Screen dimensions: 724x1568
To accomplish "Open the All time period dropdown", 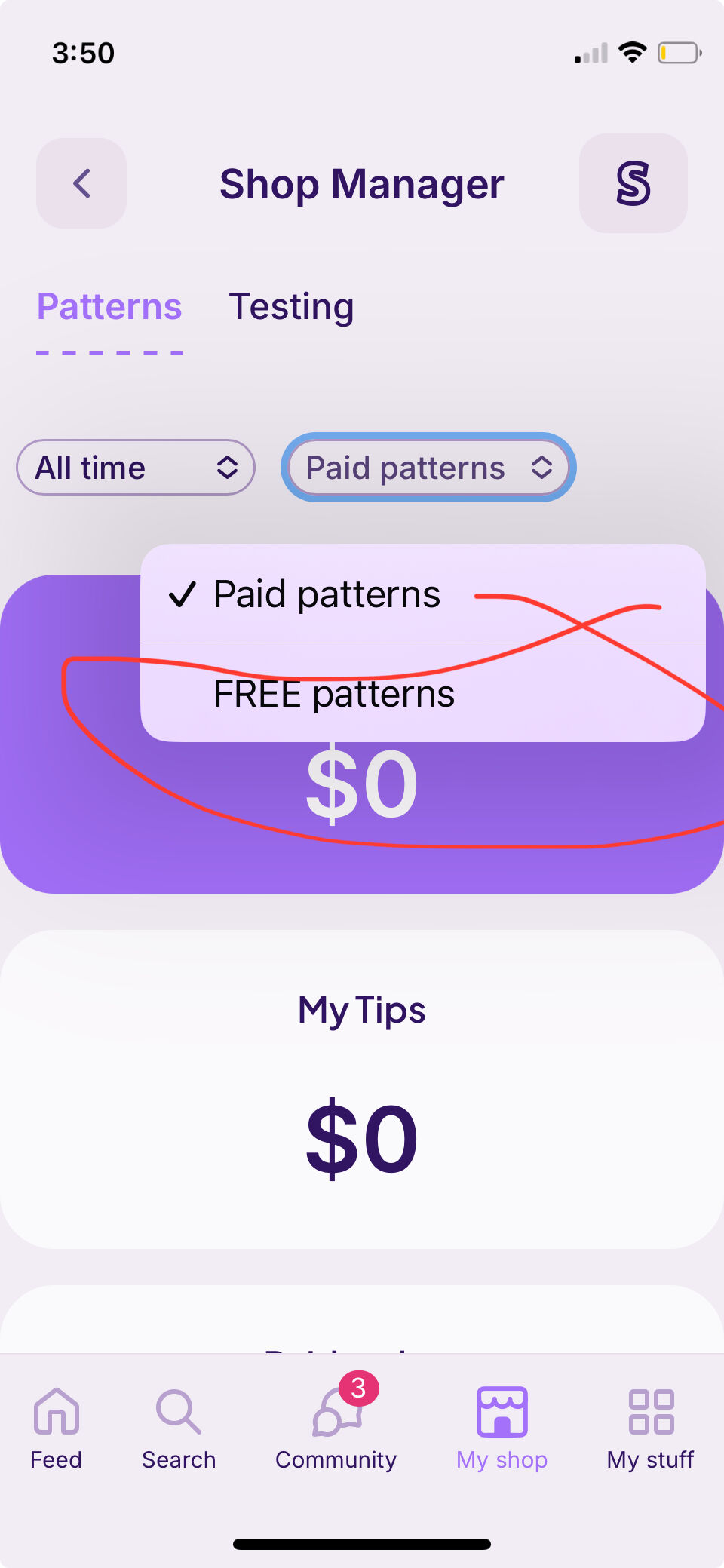I will (x=136, y=468).
